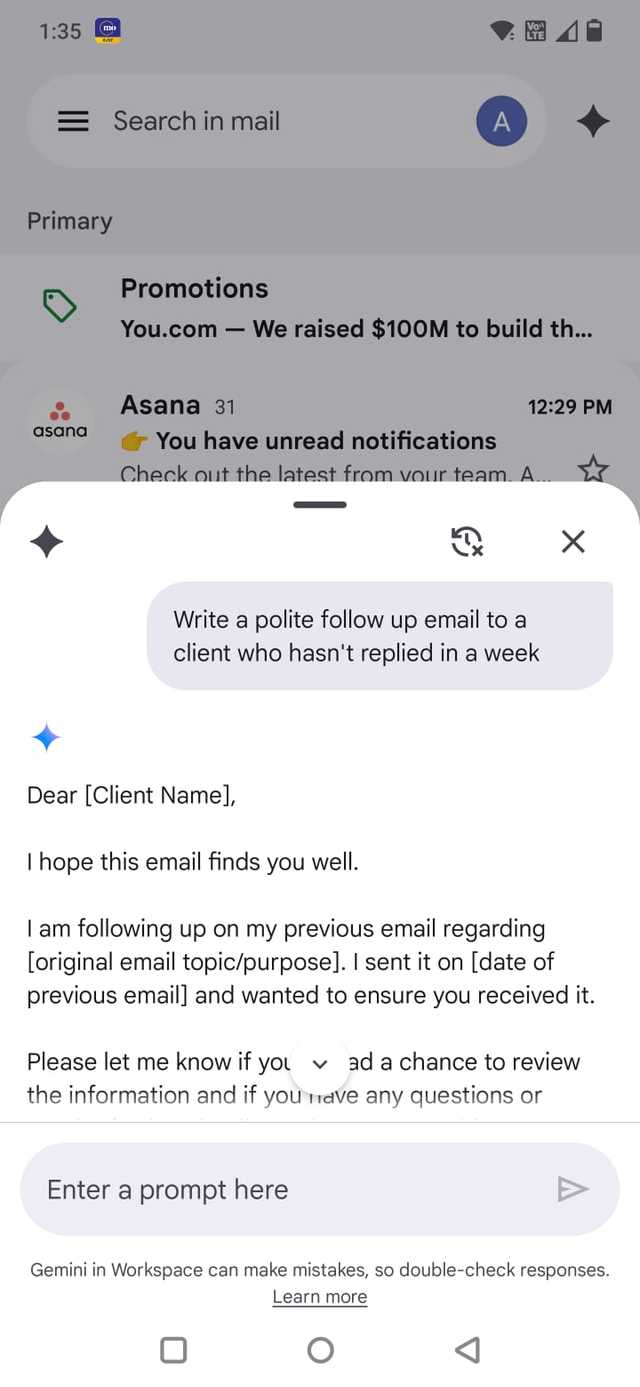Open the Gemini sparkle icon in search bar
Screen dimensions: 640x1387
[x=593, y=122]
